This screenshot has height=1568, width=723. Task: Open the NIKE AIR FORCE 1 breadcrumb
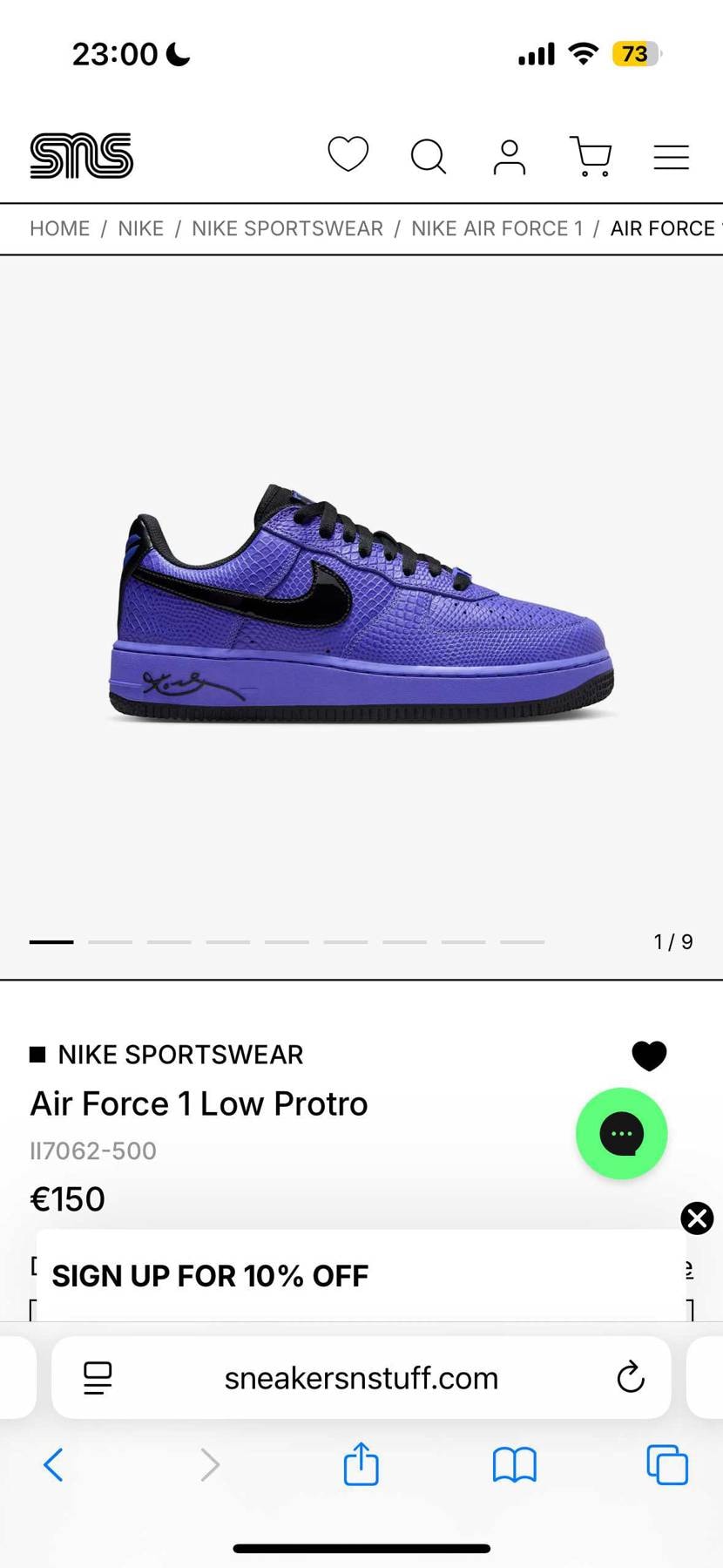(x=497, y=228)
